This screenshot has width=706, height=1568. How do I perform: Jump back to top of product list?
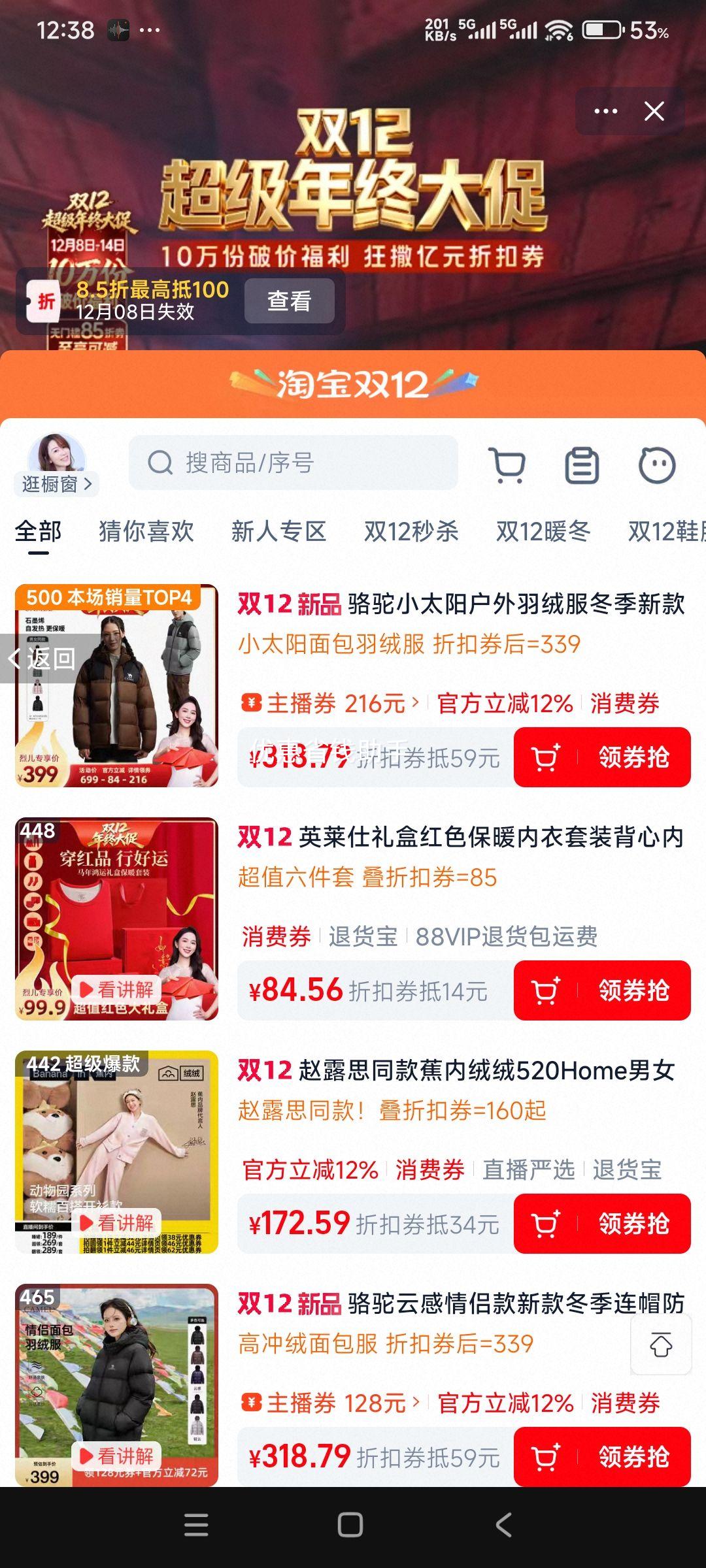coord(661,1347)
